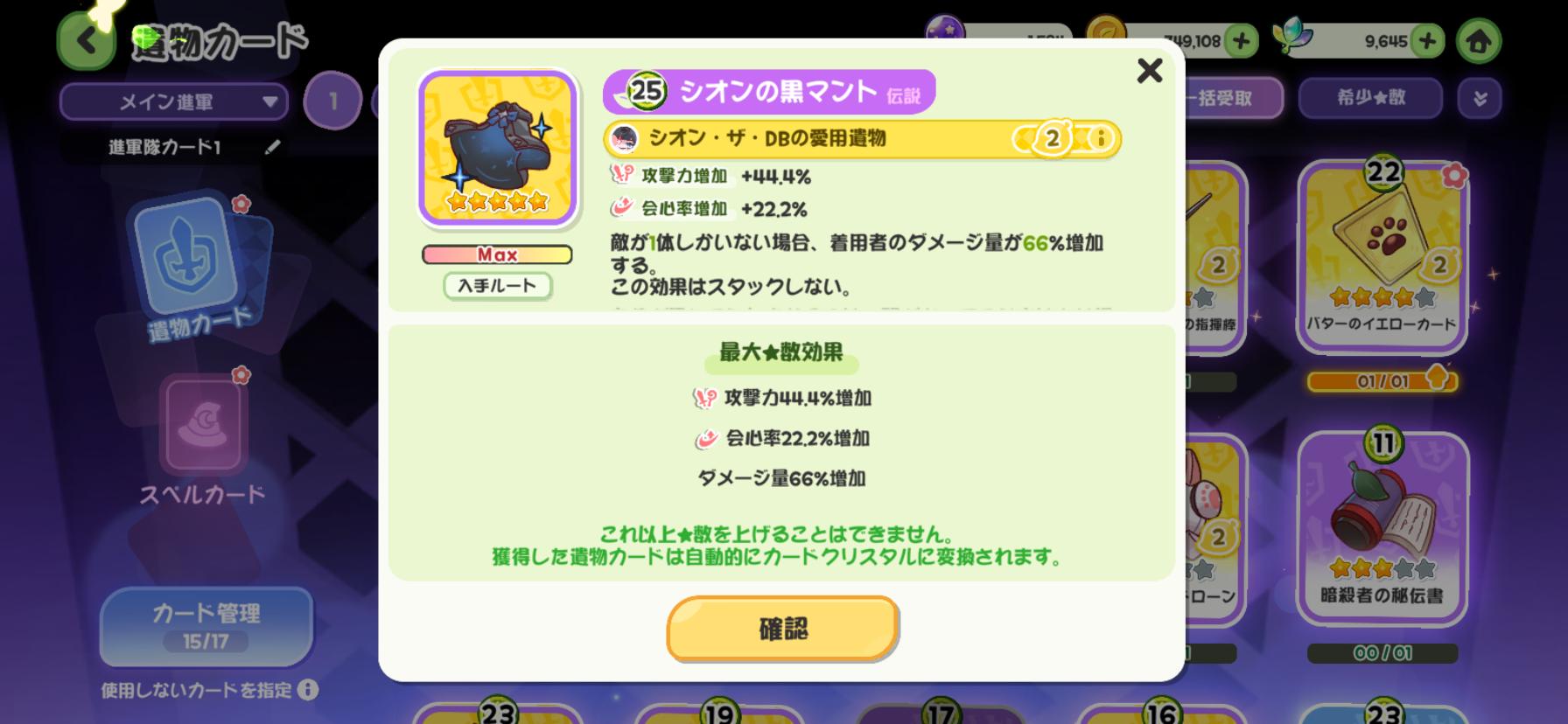Open the メイン進軍 dropdown

173,102
